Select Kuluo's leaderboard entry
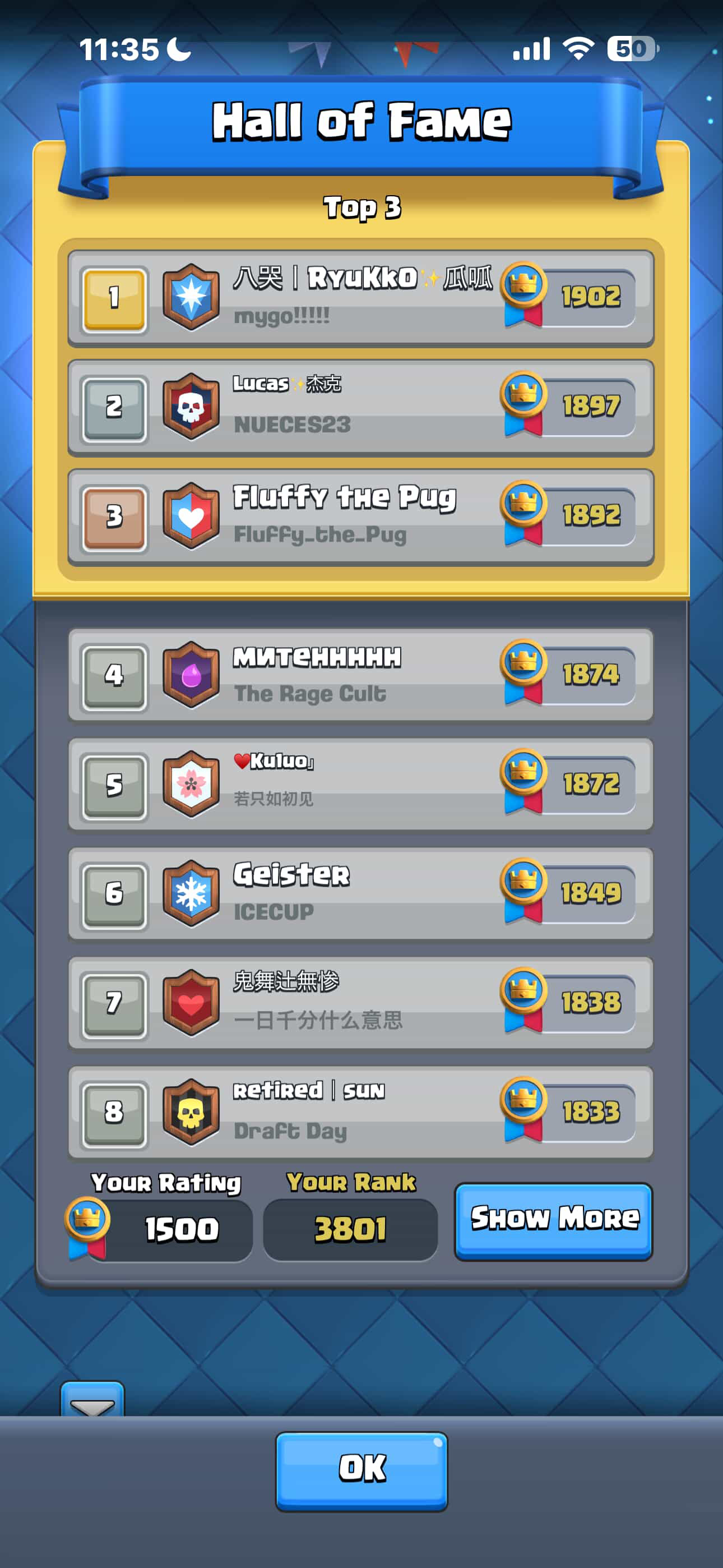The image size is (723, 1568). [360, 784]
